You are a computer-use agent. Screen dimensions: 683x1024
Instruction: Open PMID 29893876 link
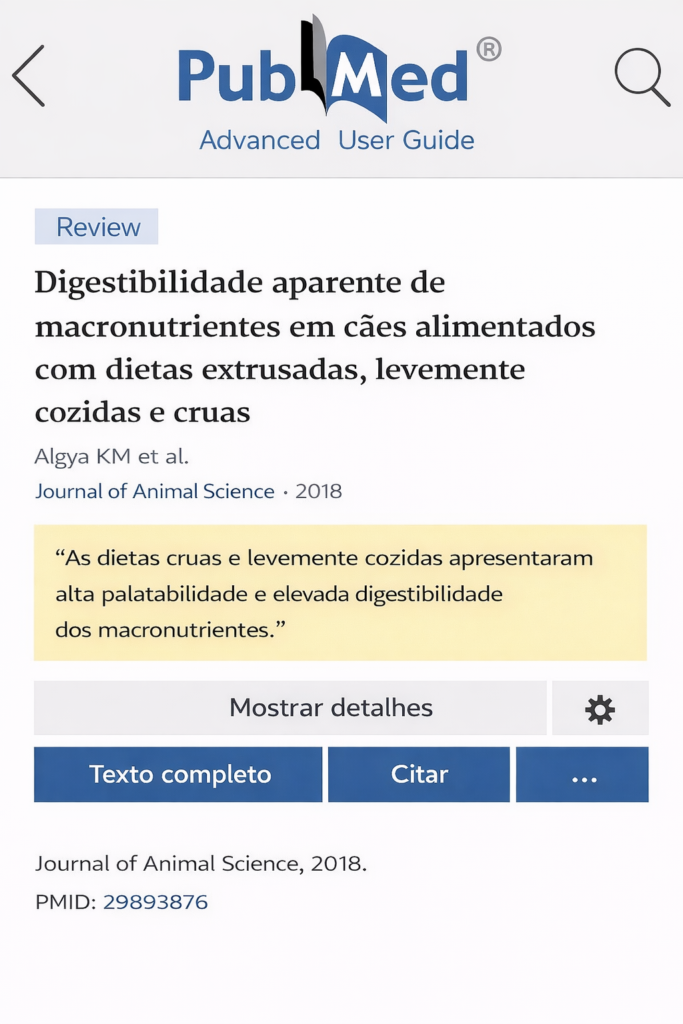(155, 902)
